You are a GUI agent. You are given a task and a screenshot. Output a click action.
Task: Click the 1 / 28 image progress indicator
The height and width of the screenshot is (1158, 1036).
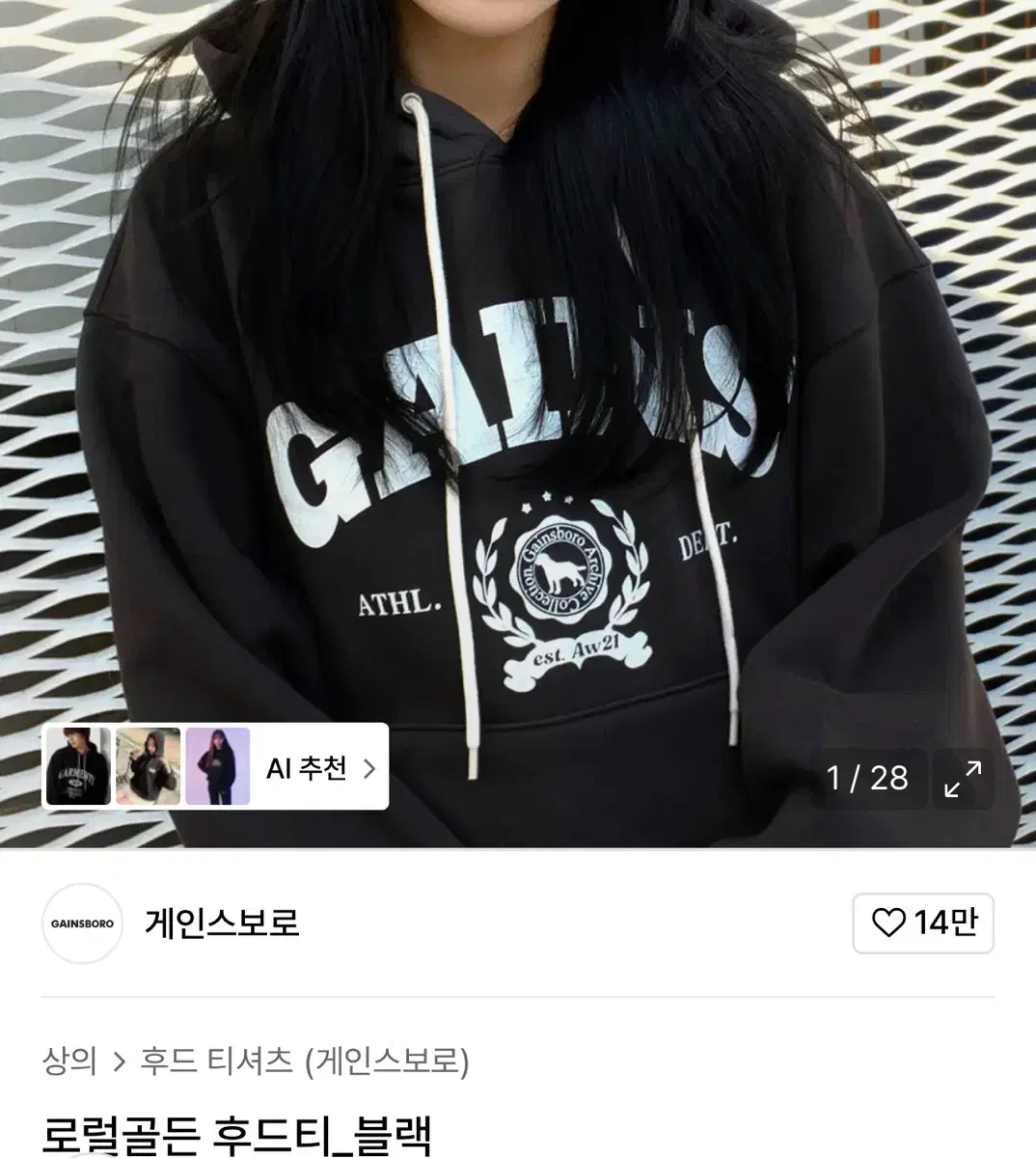click(x=870, y=778)
